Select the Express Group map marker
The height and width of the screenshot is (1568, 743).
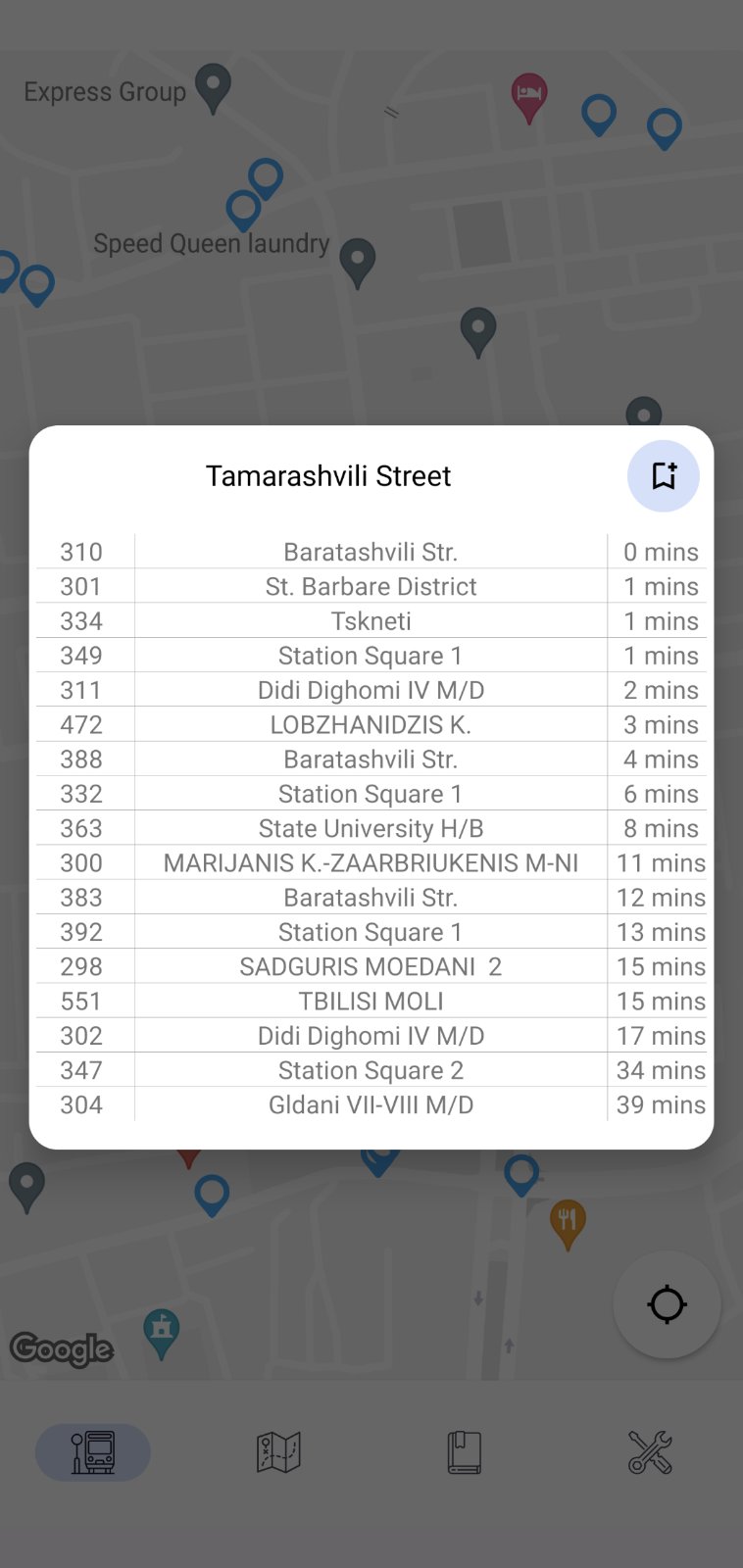click(213, 88)
